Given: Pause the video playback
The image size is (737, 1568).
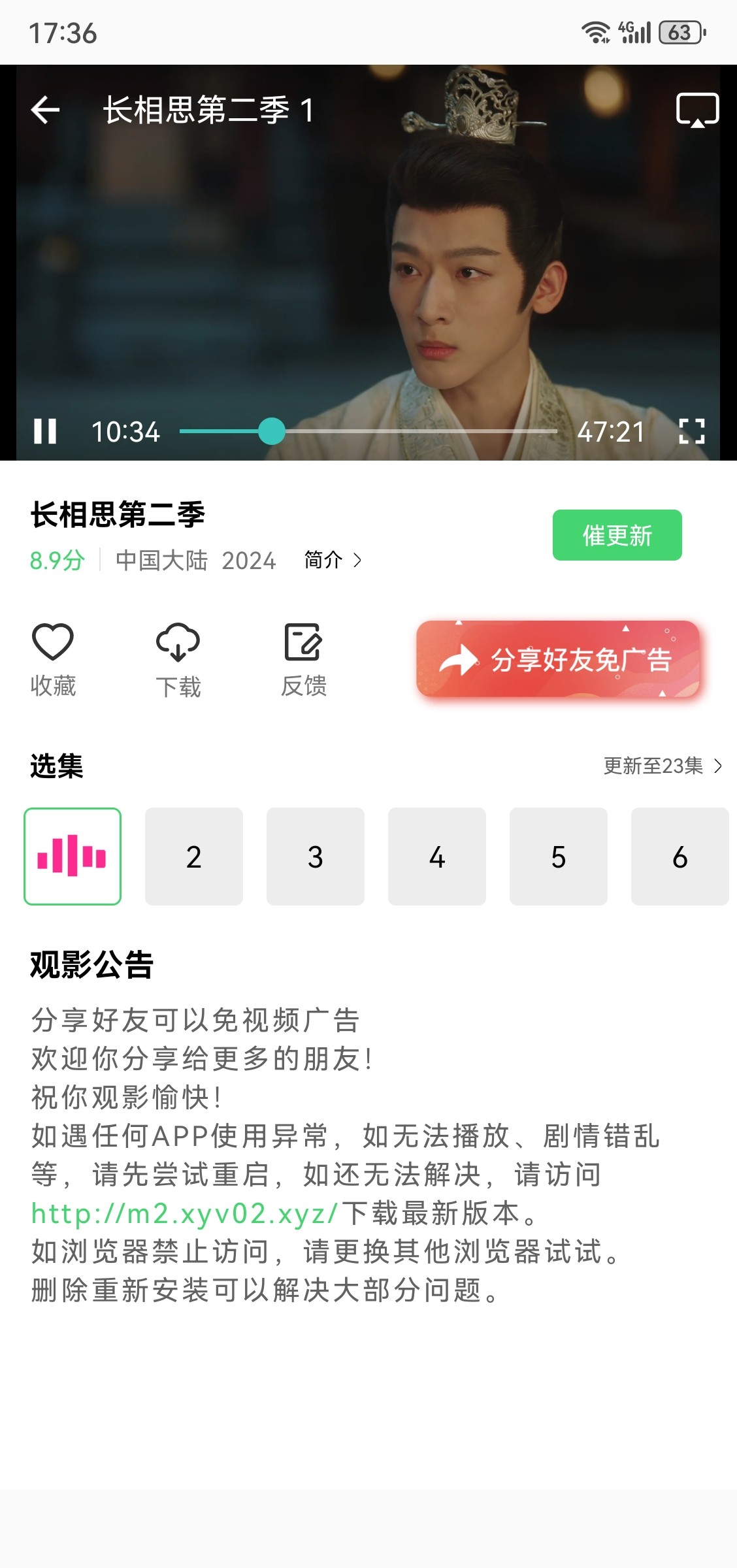Looking at the screenshot, I should coord(45,431).
